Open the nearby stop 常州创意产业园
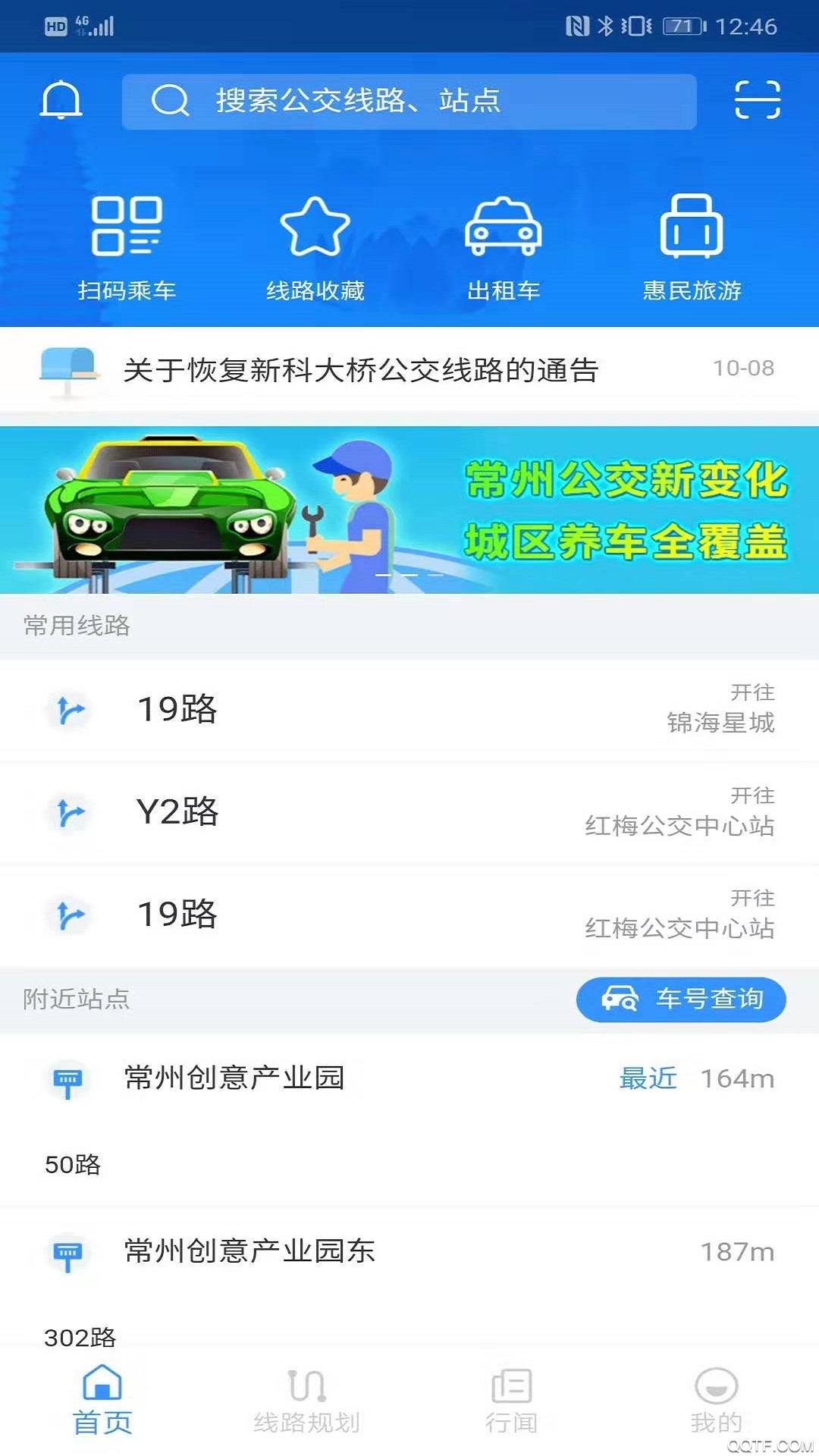The height and width of the screenshot is (1456, 819). coord(235,1078)
